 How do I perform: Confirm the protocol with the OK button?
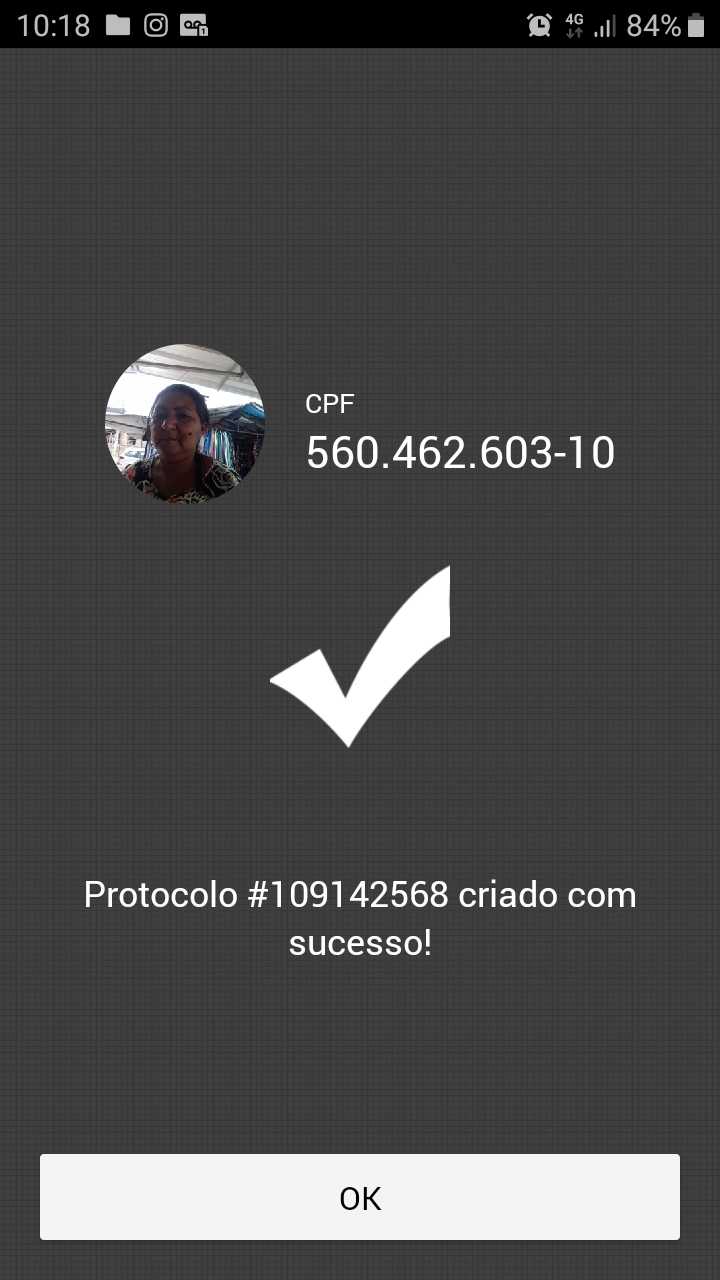coord(360,1197)
